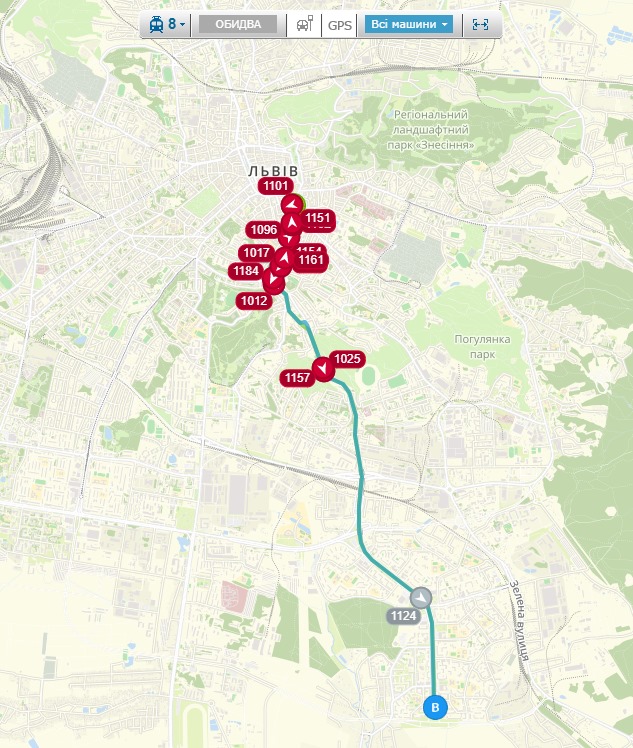
Task: Select vehicle marker 1101
Action: [275, 186]
